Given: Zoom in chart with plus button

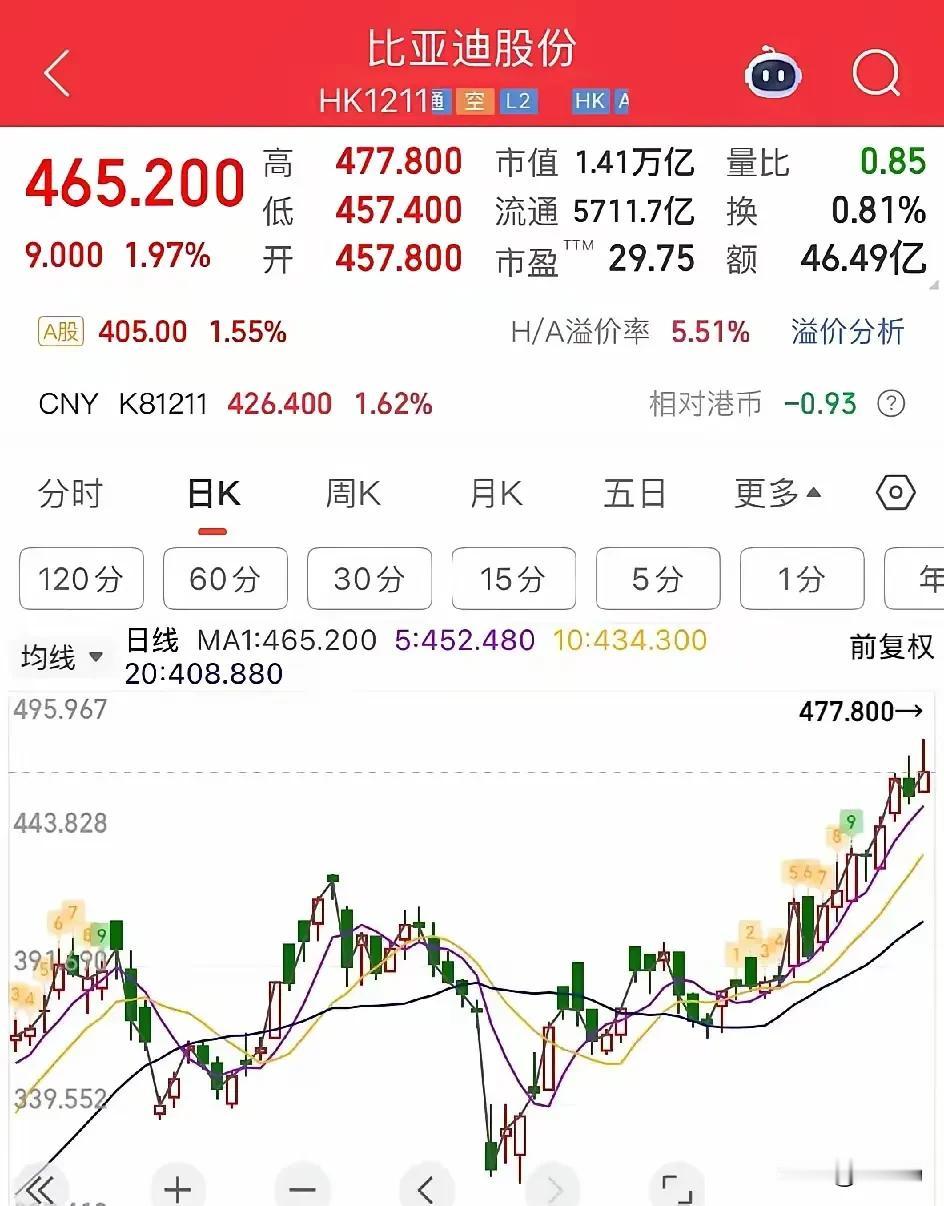Looking at the screenshot, I should click(x=177, y=1188).
